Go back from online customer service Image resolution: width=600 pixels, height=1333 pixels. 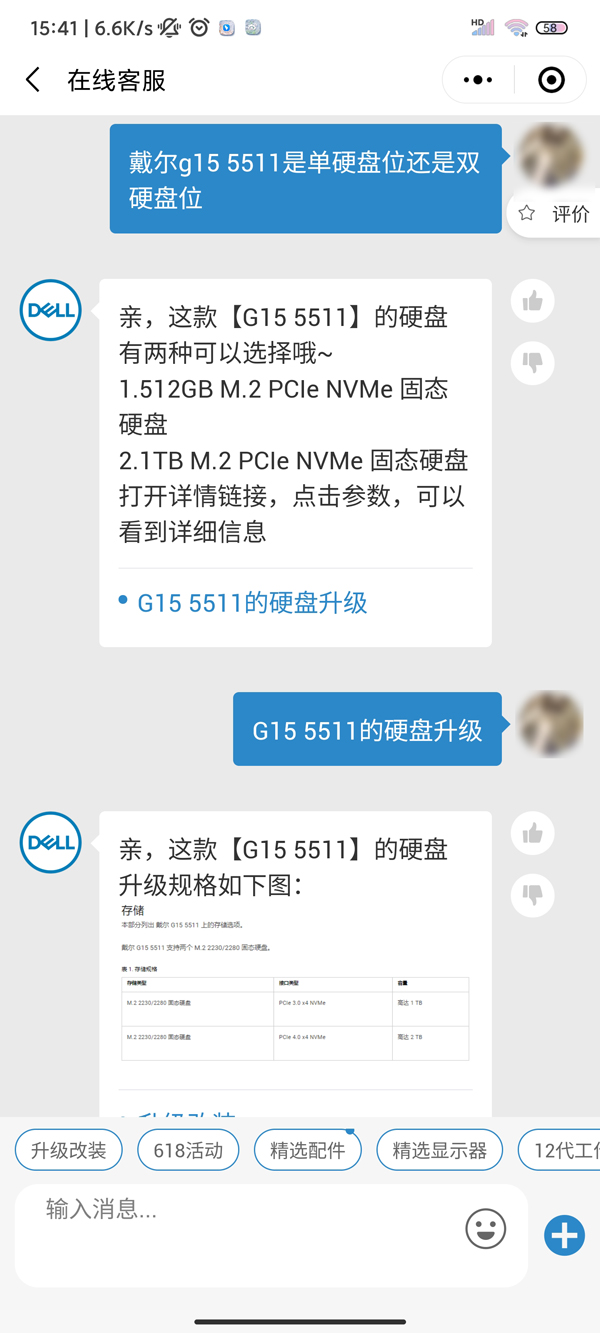(33, 80)
